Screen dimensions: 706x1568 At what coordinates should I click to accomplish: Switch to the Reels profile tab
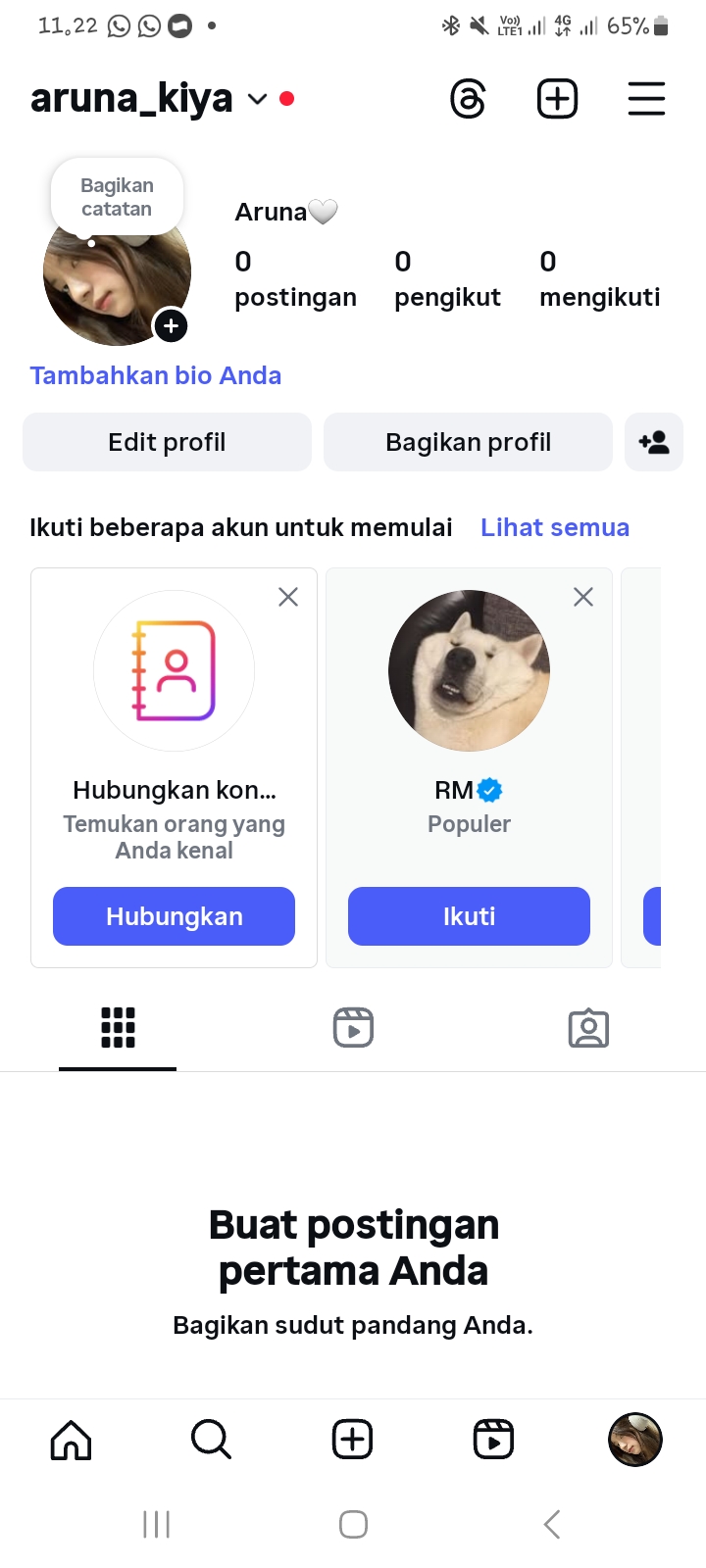click(353, 1027)
